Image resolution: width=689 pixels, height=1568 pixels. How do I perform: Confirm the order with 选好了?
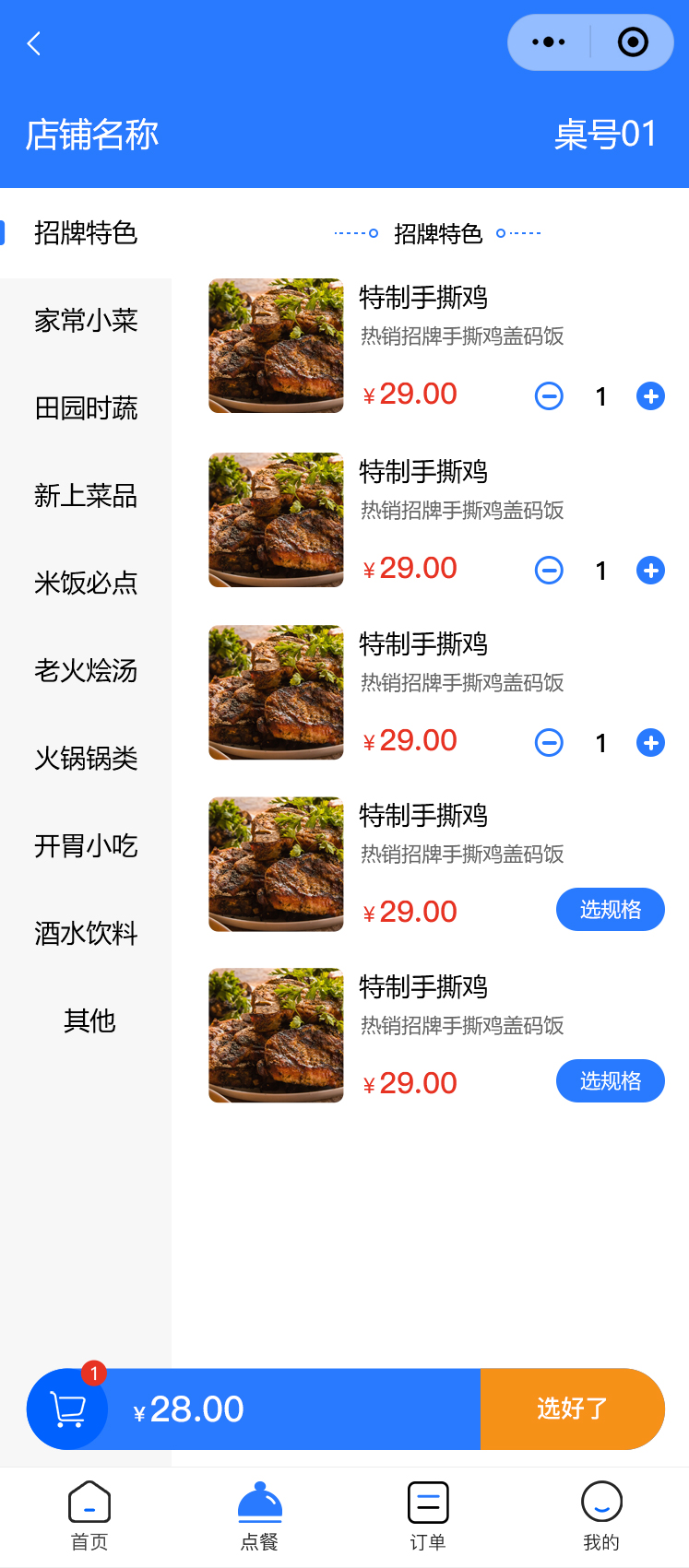tap(572, 1409)
